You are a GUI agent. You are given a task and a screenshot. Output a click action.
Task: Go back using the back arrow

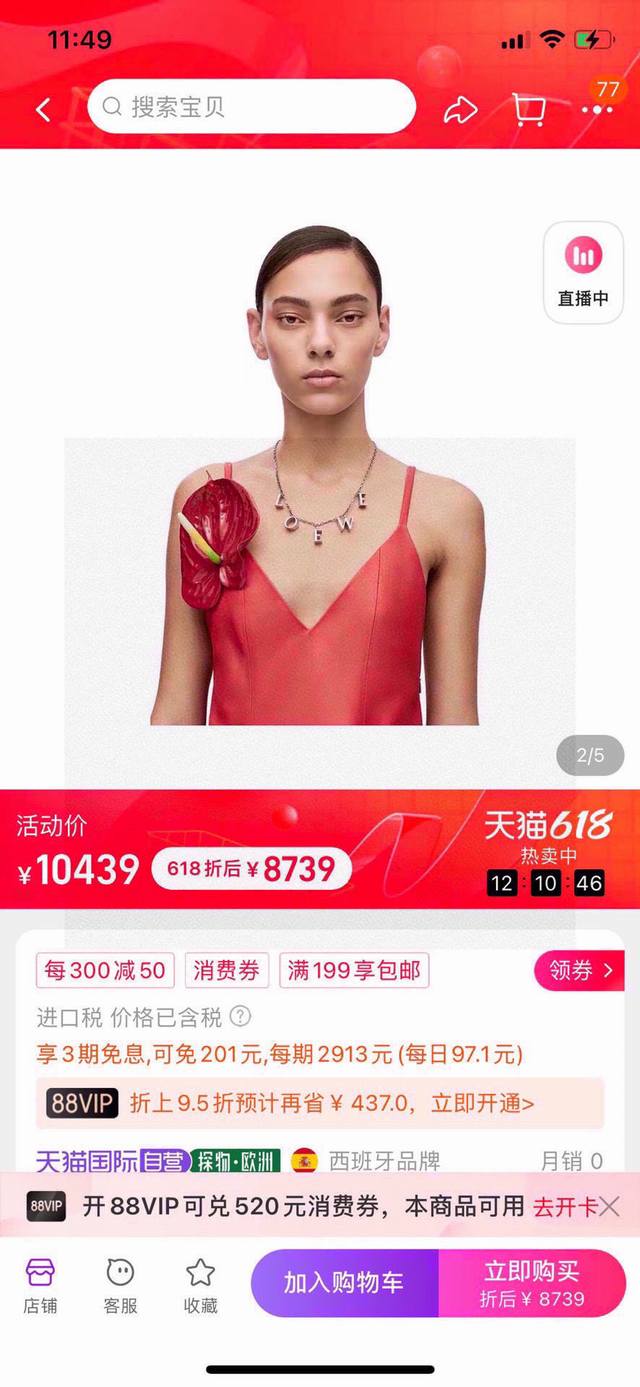coord(43,109)
